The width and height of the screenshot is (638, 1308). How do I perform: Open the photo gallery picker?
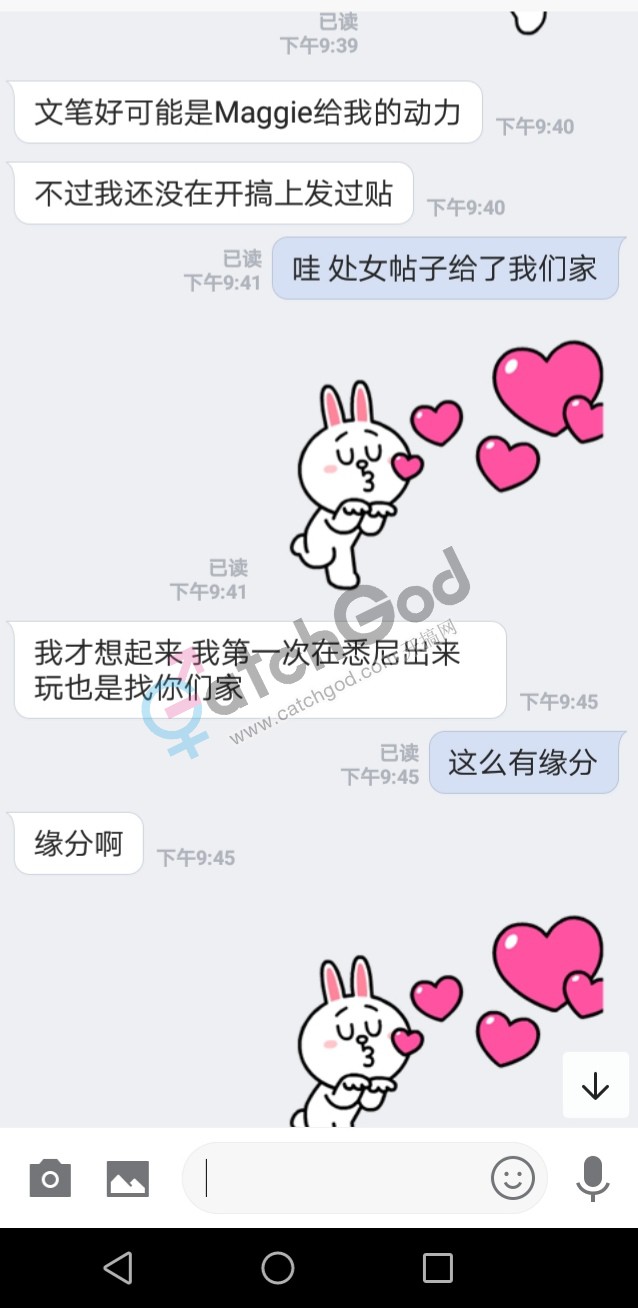point(128,1178)
